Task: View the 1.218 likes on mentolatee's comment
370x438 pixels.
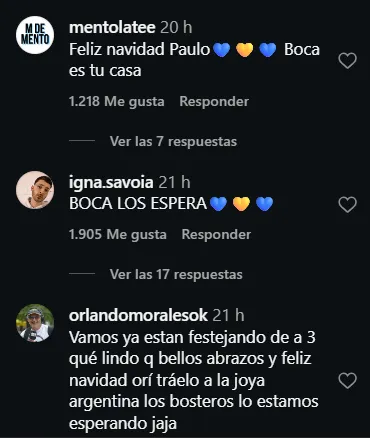Action: pyautogui.click(x=117, y=101)
